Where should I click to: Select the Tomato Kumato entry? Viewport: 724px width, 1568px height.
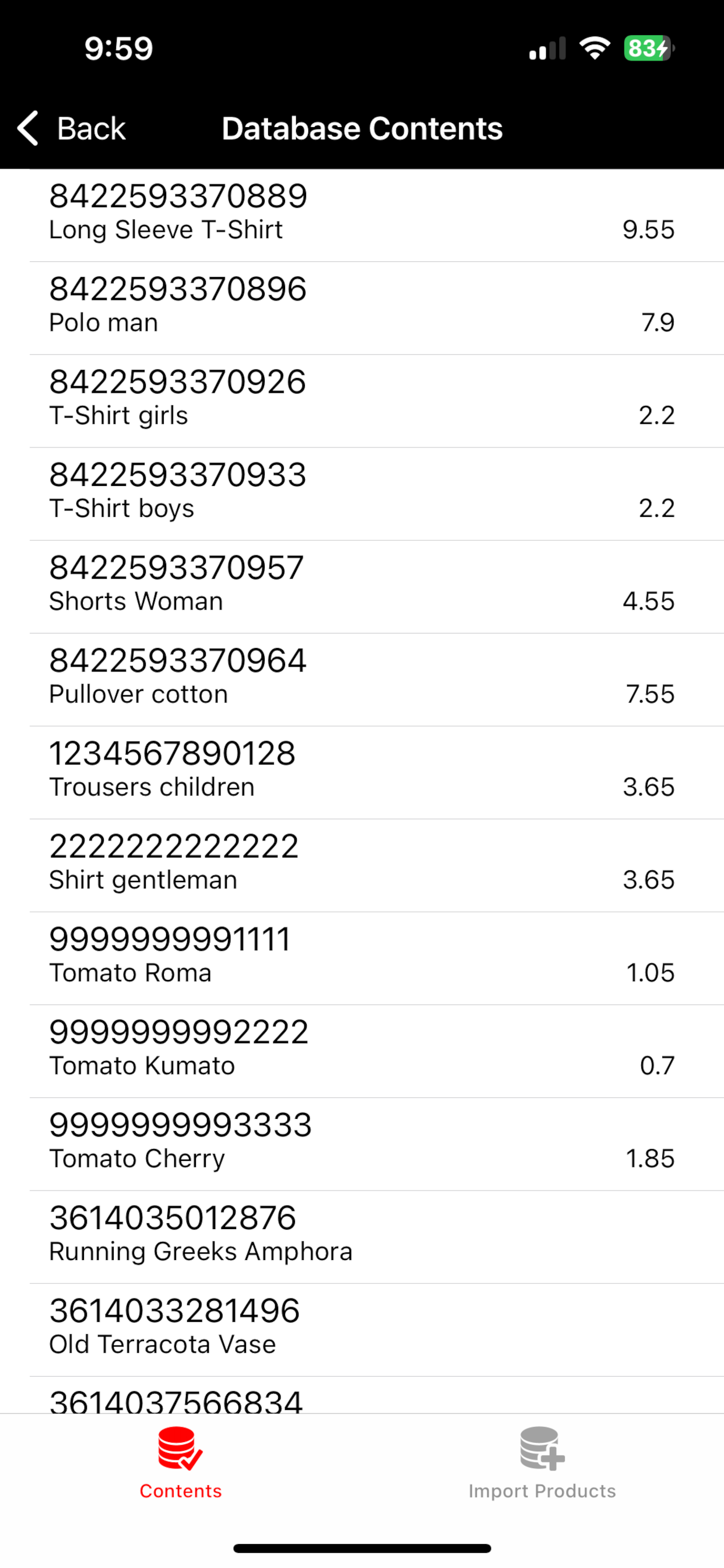click(x=362, y=1051)
